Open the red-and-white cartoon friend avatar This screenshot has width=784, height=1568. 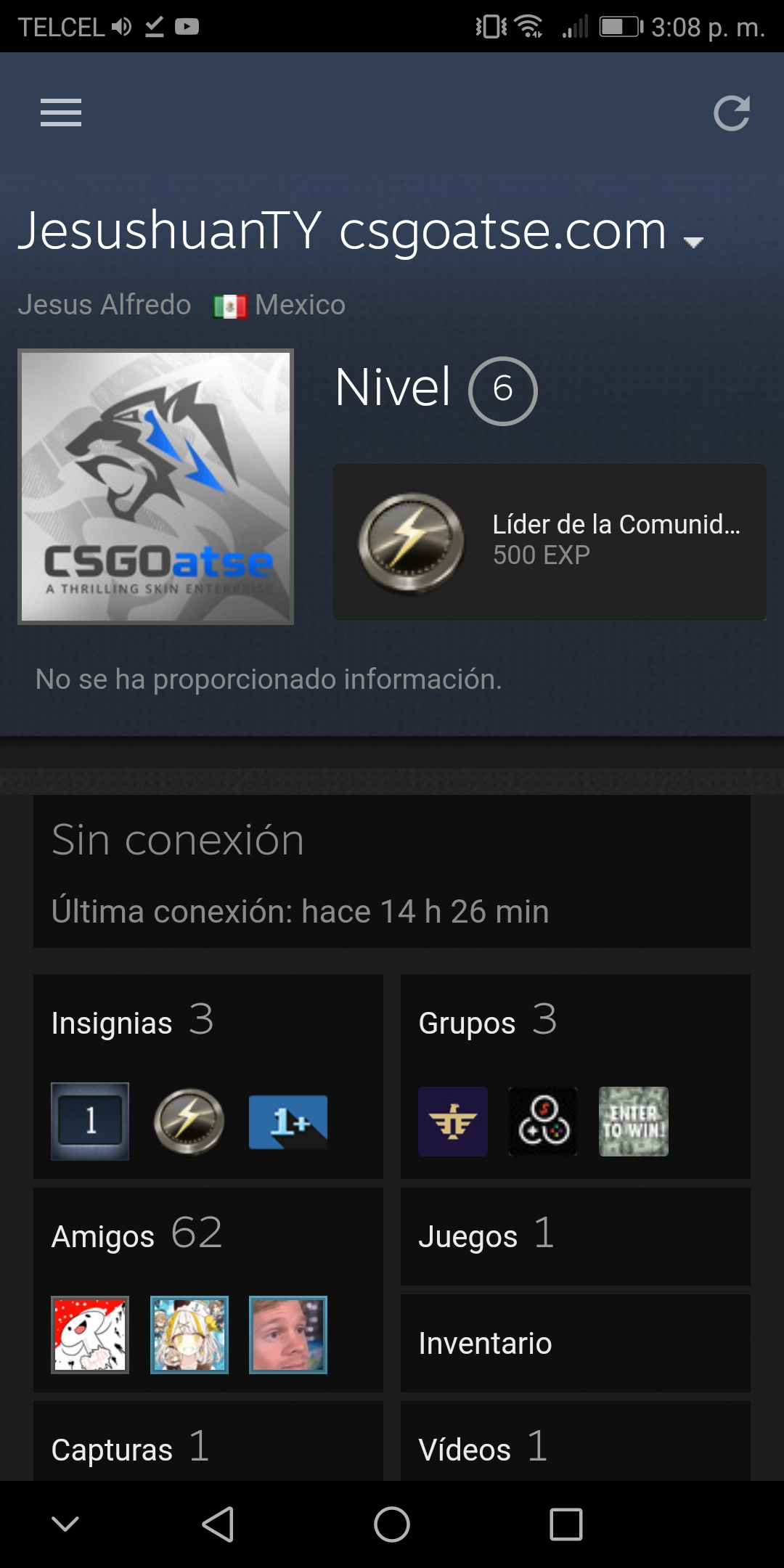(90, 1334)
